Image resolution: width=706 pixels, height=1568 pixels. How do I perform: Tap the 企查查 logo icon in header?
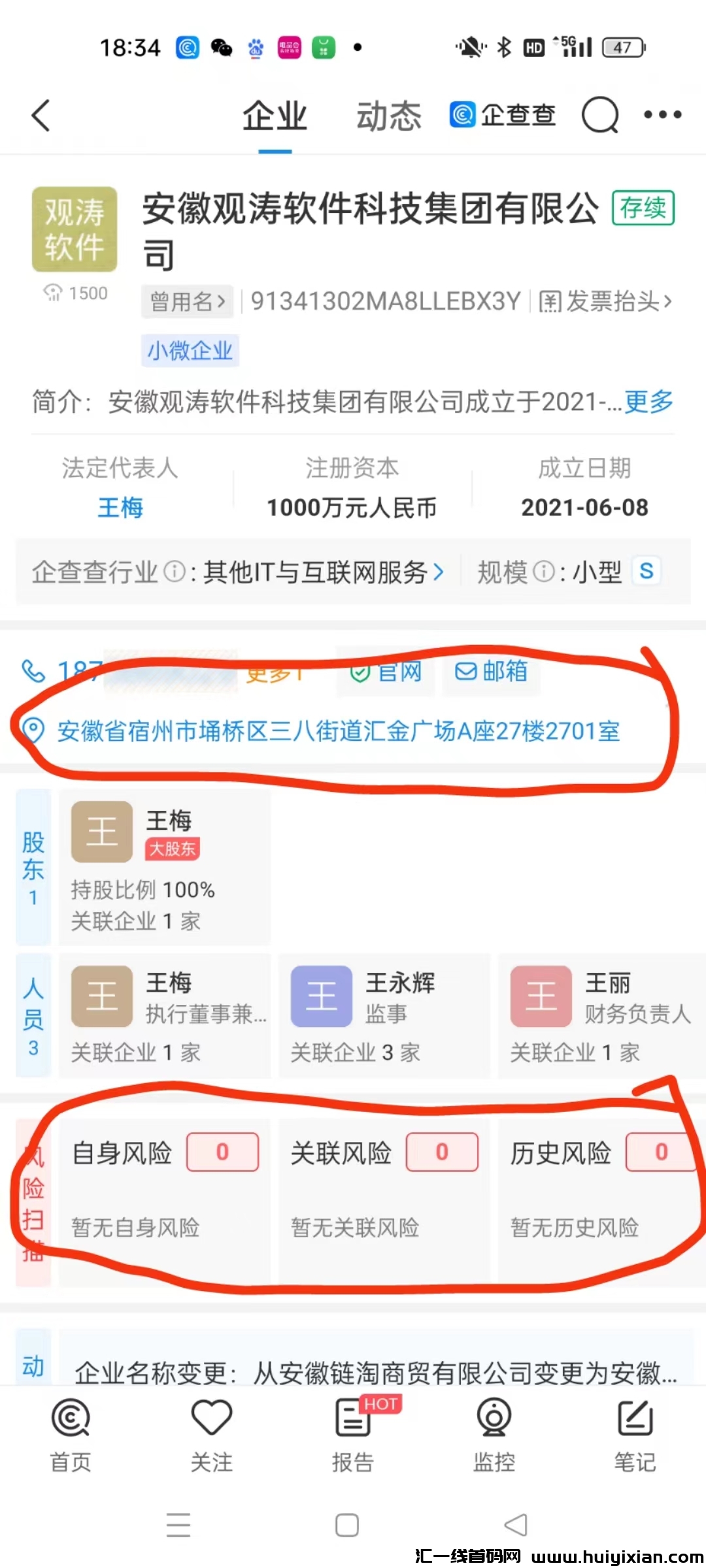pos(462,114)
